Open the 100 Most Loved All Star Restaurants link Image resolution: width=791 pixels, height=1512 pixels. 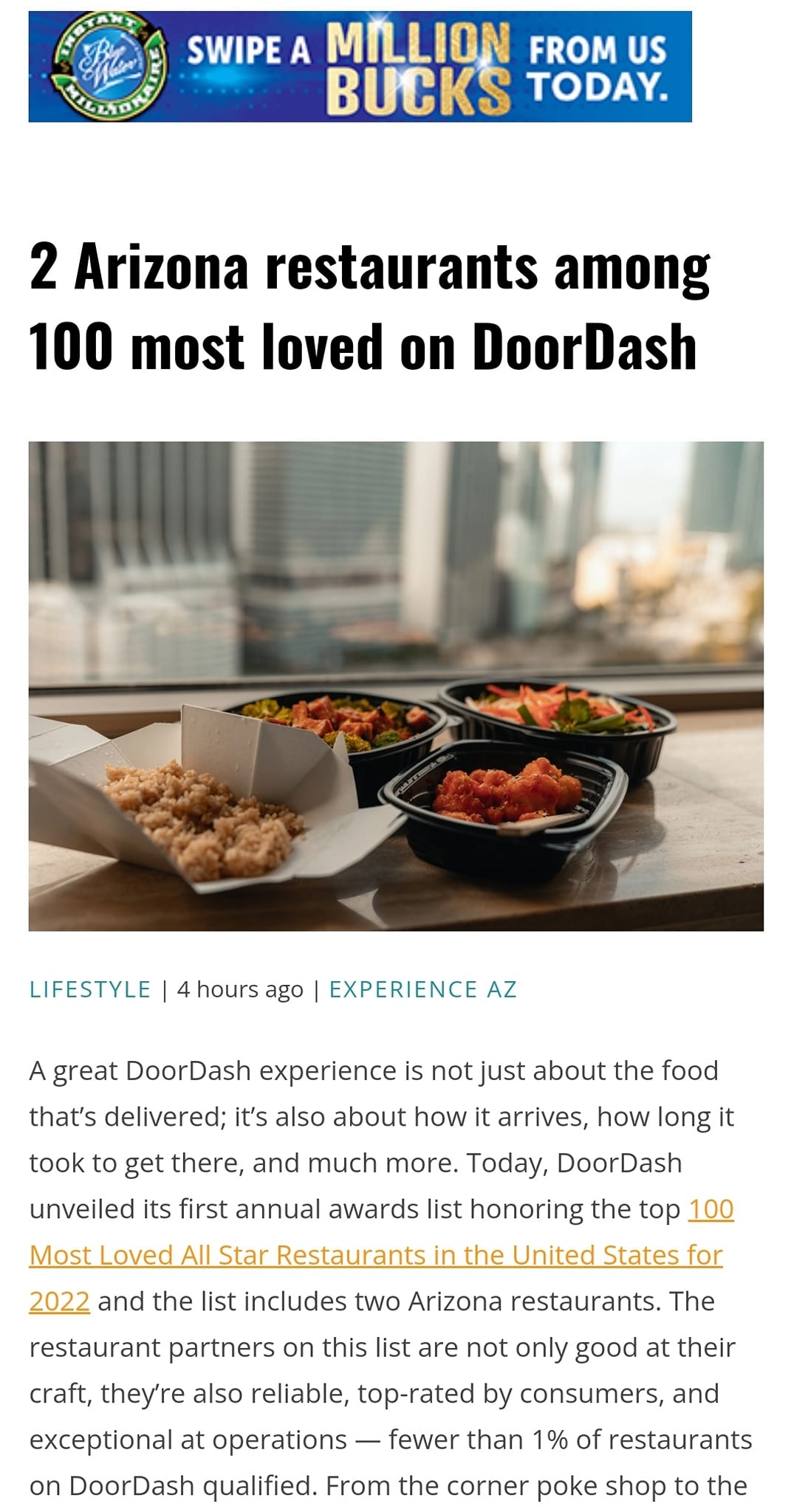click(375, 1255)
